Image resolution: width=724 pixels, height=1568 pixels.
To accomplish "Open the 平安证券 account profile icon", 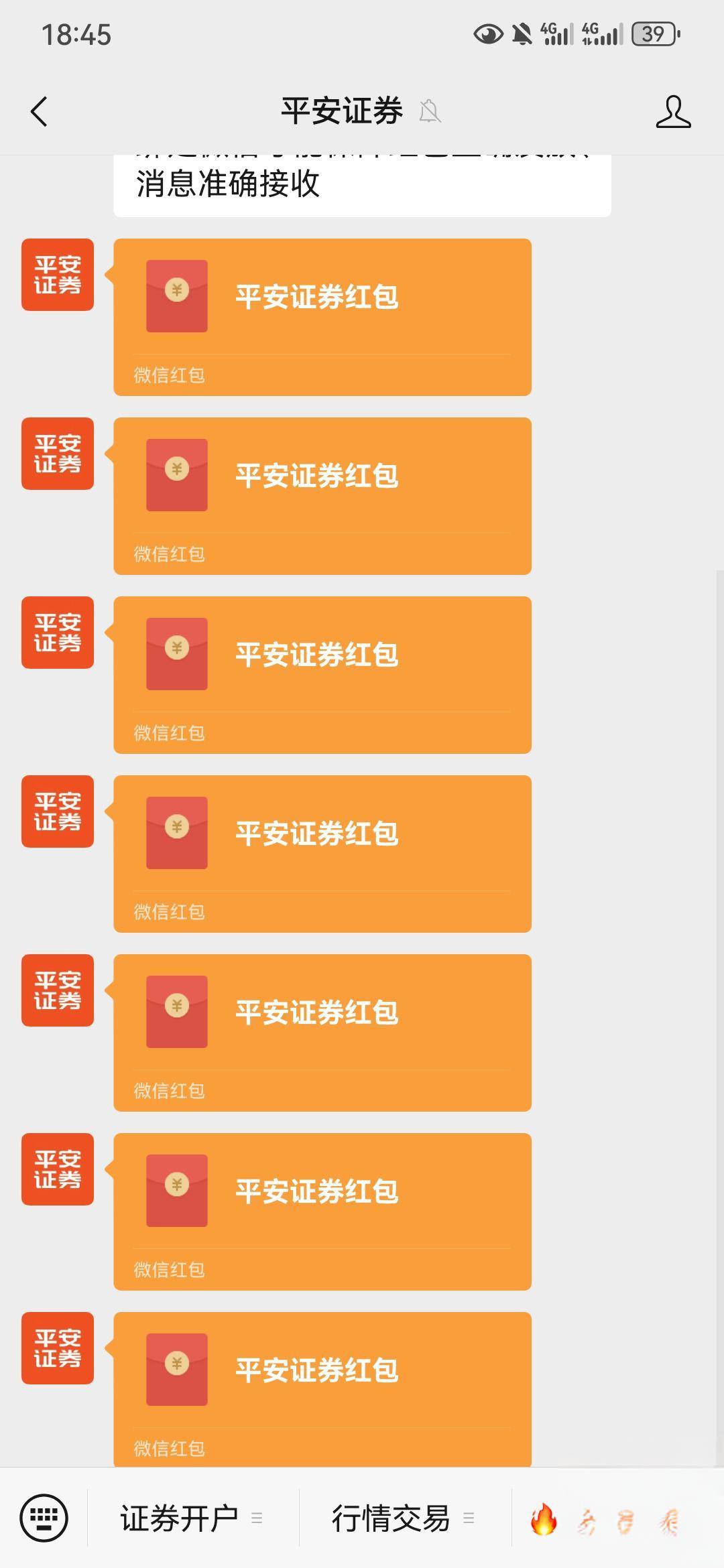I will [673, 111].
